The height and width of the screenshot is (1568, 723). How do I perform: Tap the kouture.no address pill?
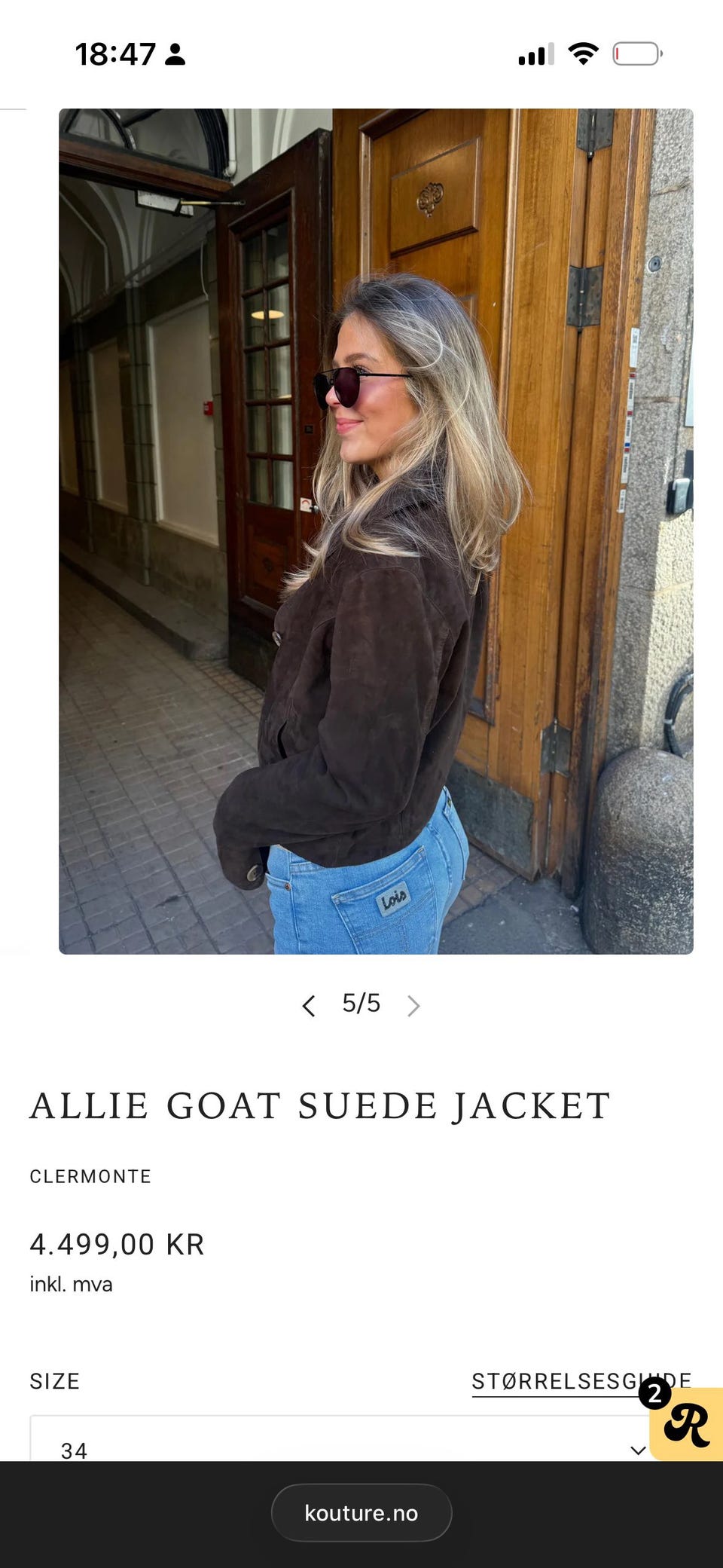tap(361, 1513)
